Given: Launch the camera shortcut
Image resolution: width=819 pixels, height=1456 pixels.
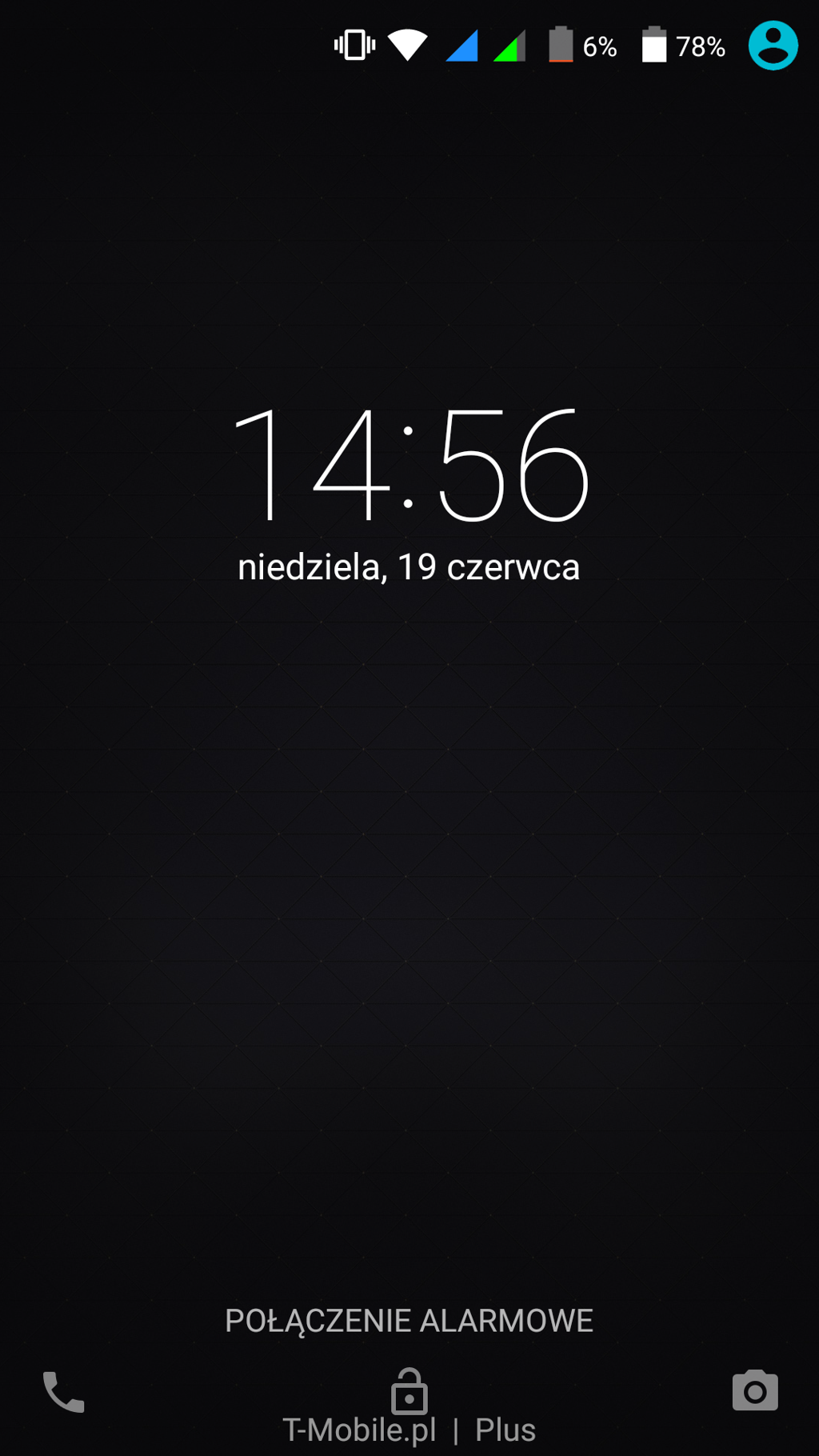Looking at the screenshot, I should (754, 1390).
